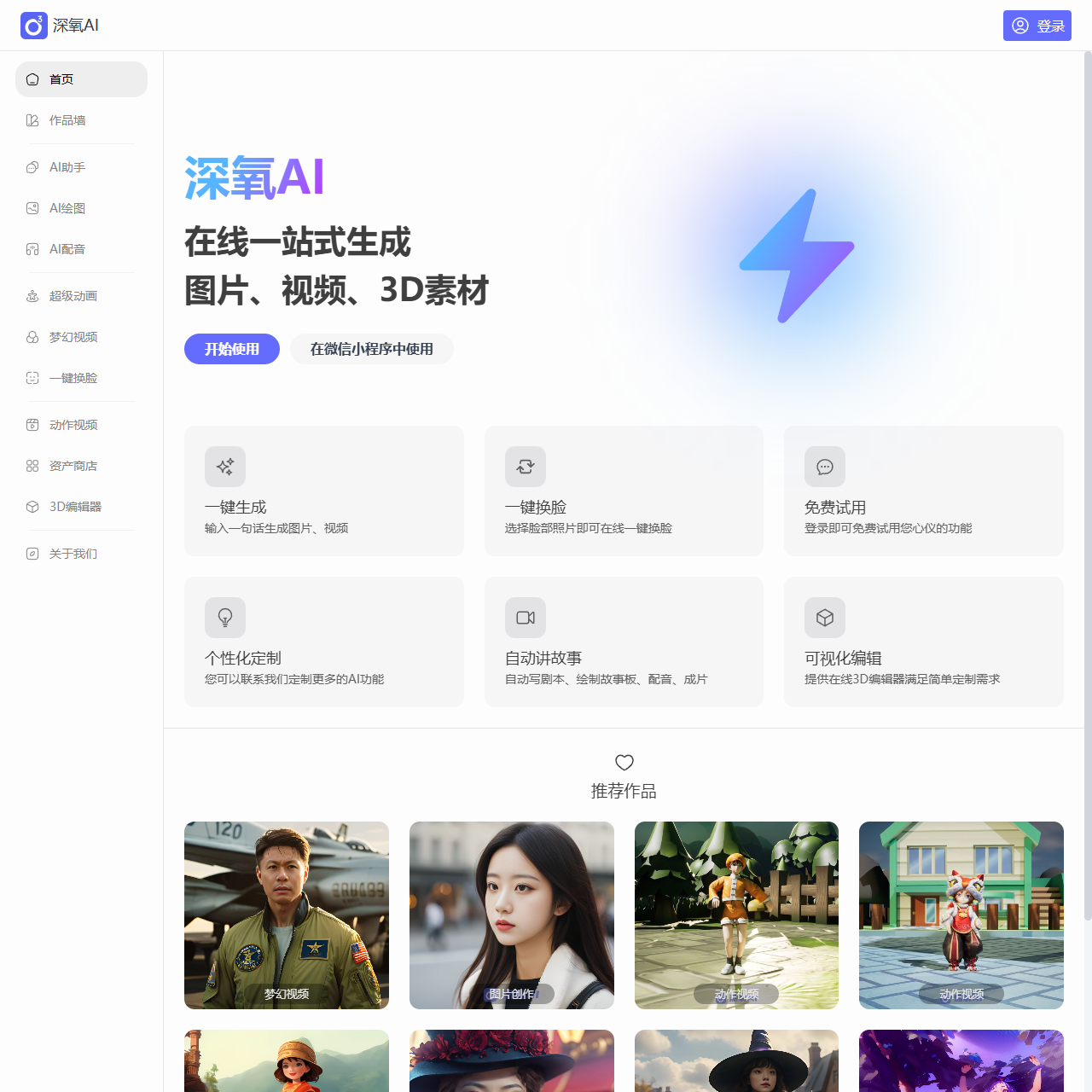View the pilot 梦幻视频 artwork

click(287, 915)
